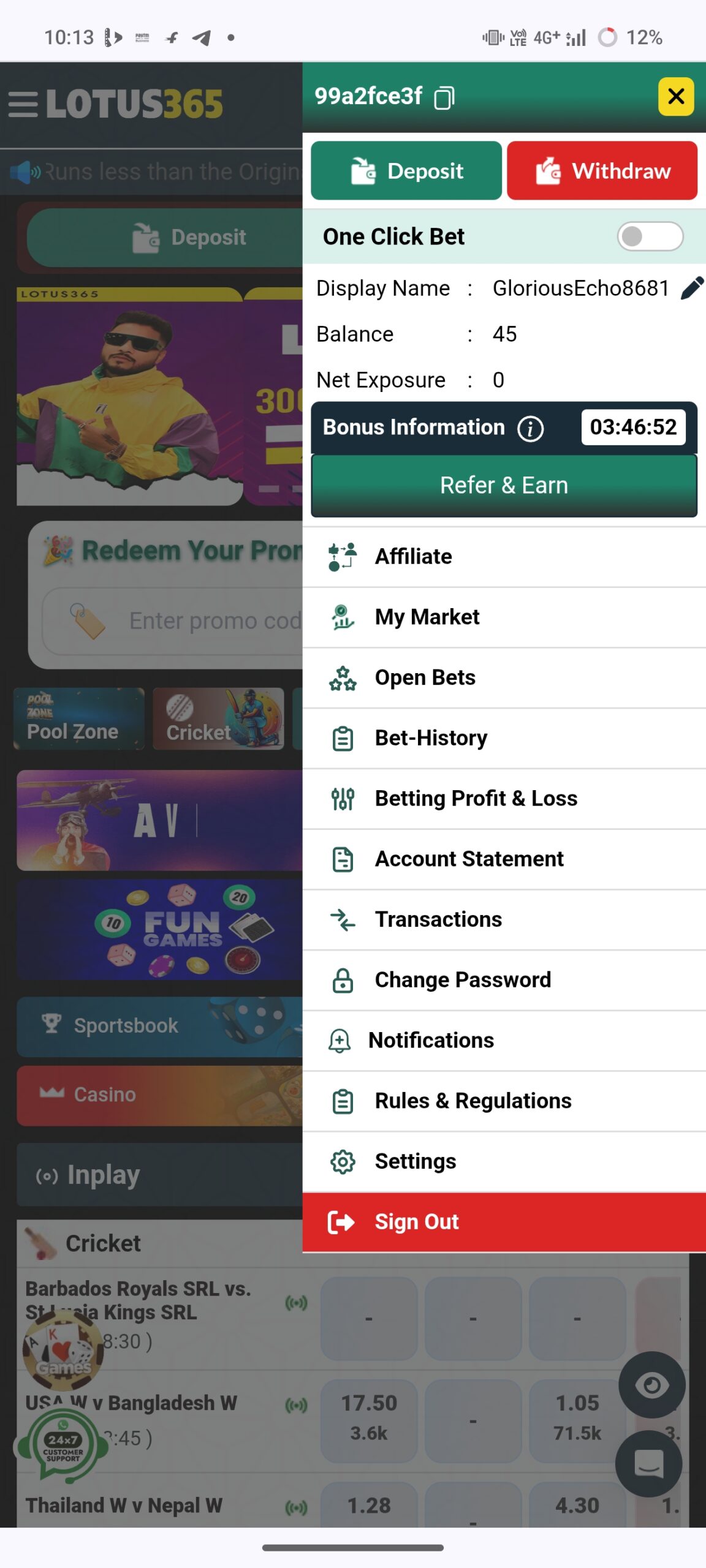Go to the Affiliate page
Viewport: 706px width, 1568px height.
pyautogui.click(x=414, y=557)
